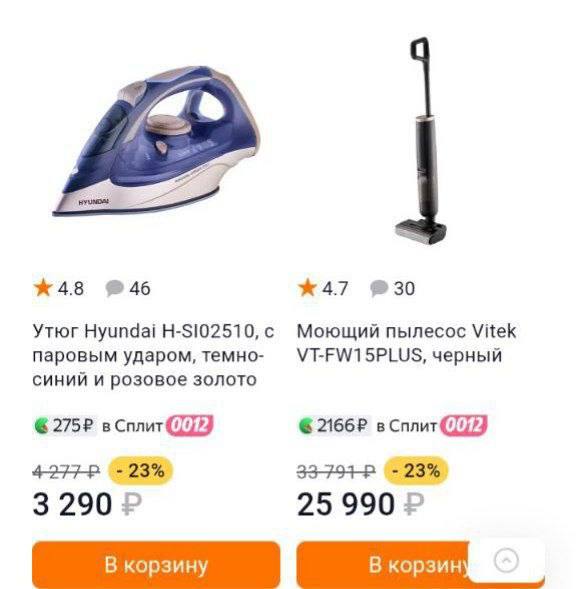This screenshot has width=576, height=589.
Task: Open the Vitek VT-FW15PLUS vacuum product card
Action: point(406,343)
